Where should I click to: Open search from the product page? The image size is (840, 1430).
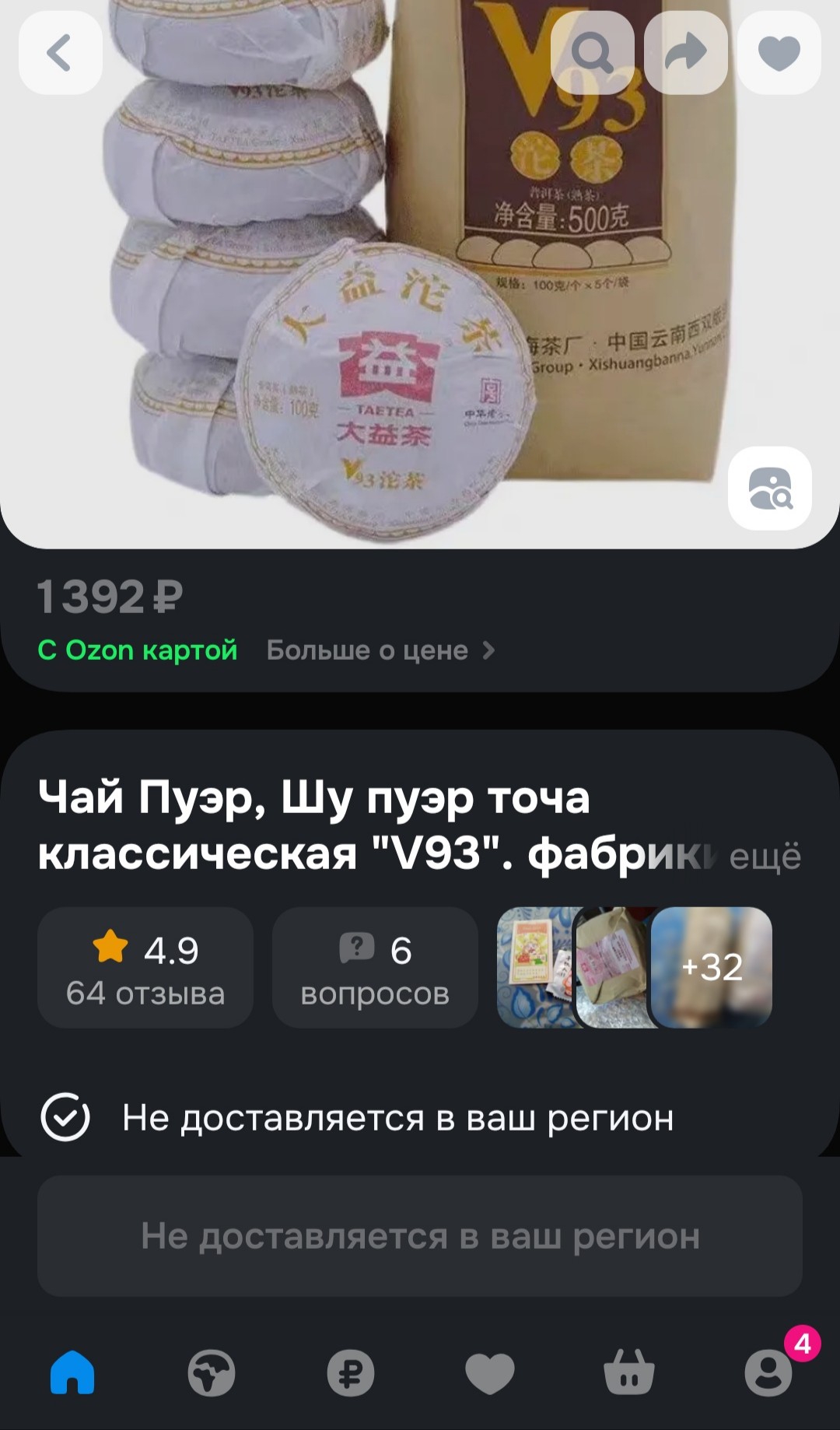coord(592,53)
